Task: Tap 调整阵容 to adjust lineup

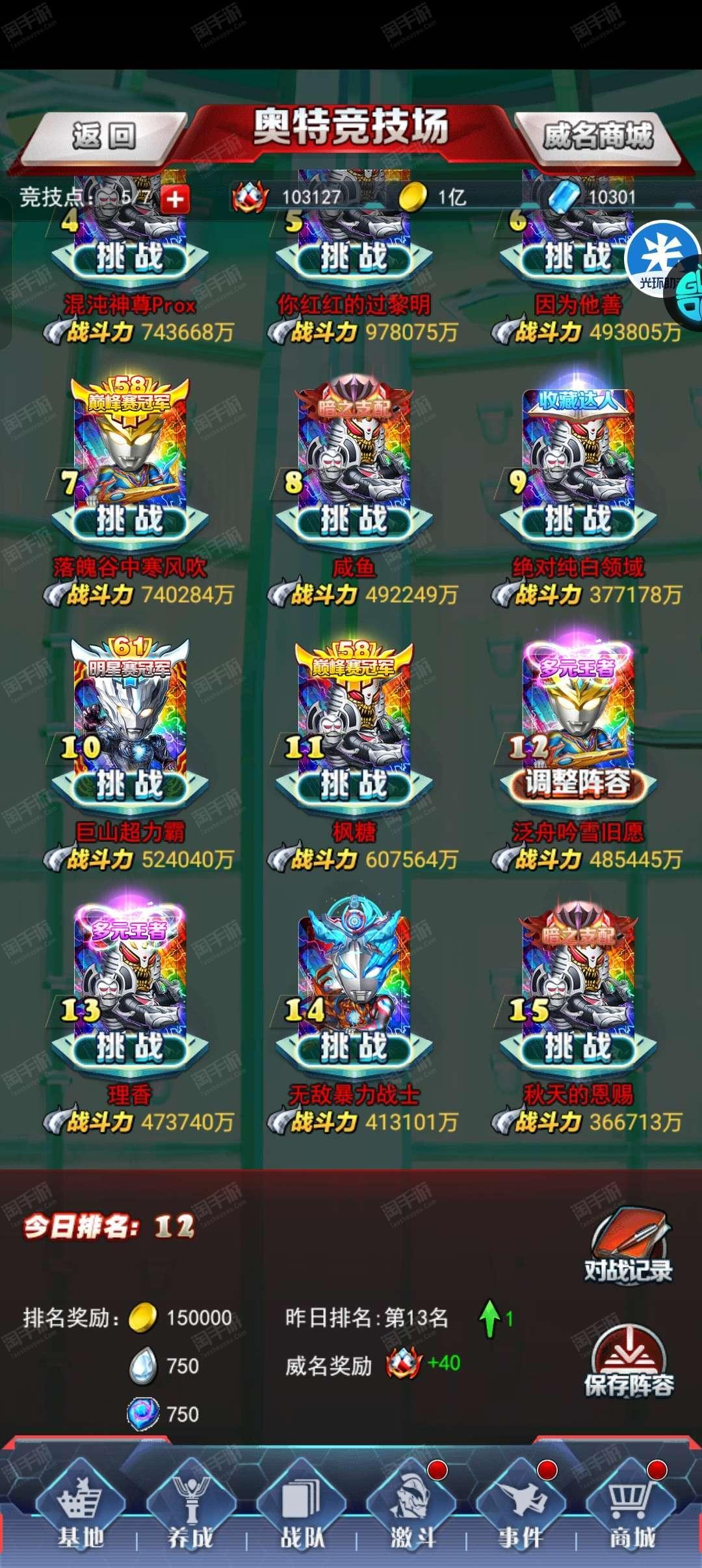Action: click(x=578, y=785)
